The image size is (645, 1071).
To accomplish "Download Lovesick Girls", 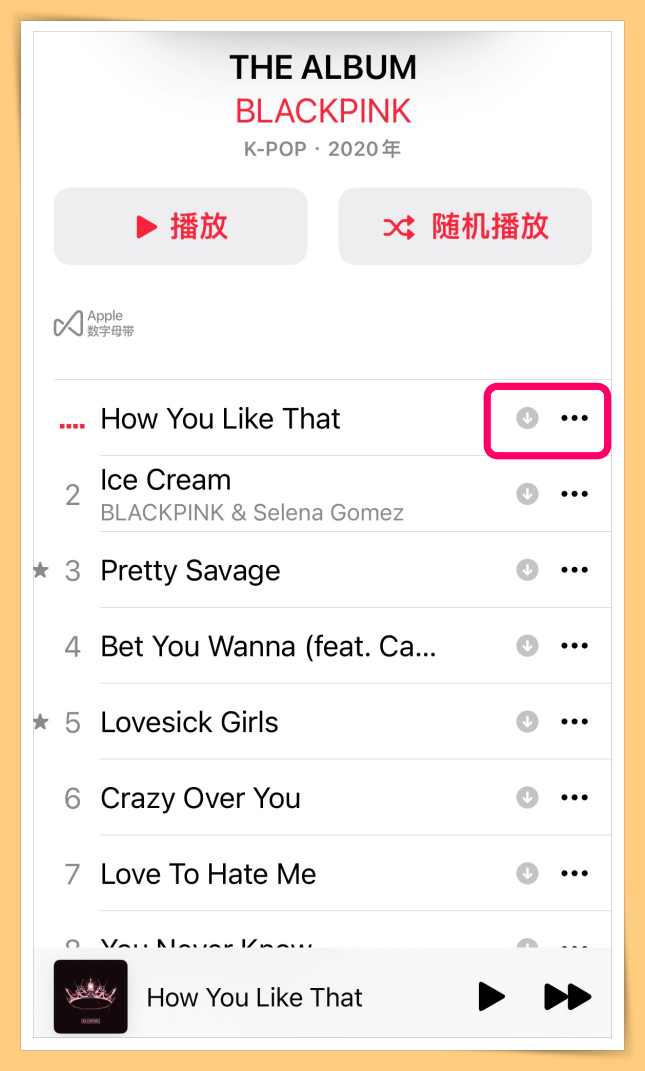I will click(x=527, y=722).
